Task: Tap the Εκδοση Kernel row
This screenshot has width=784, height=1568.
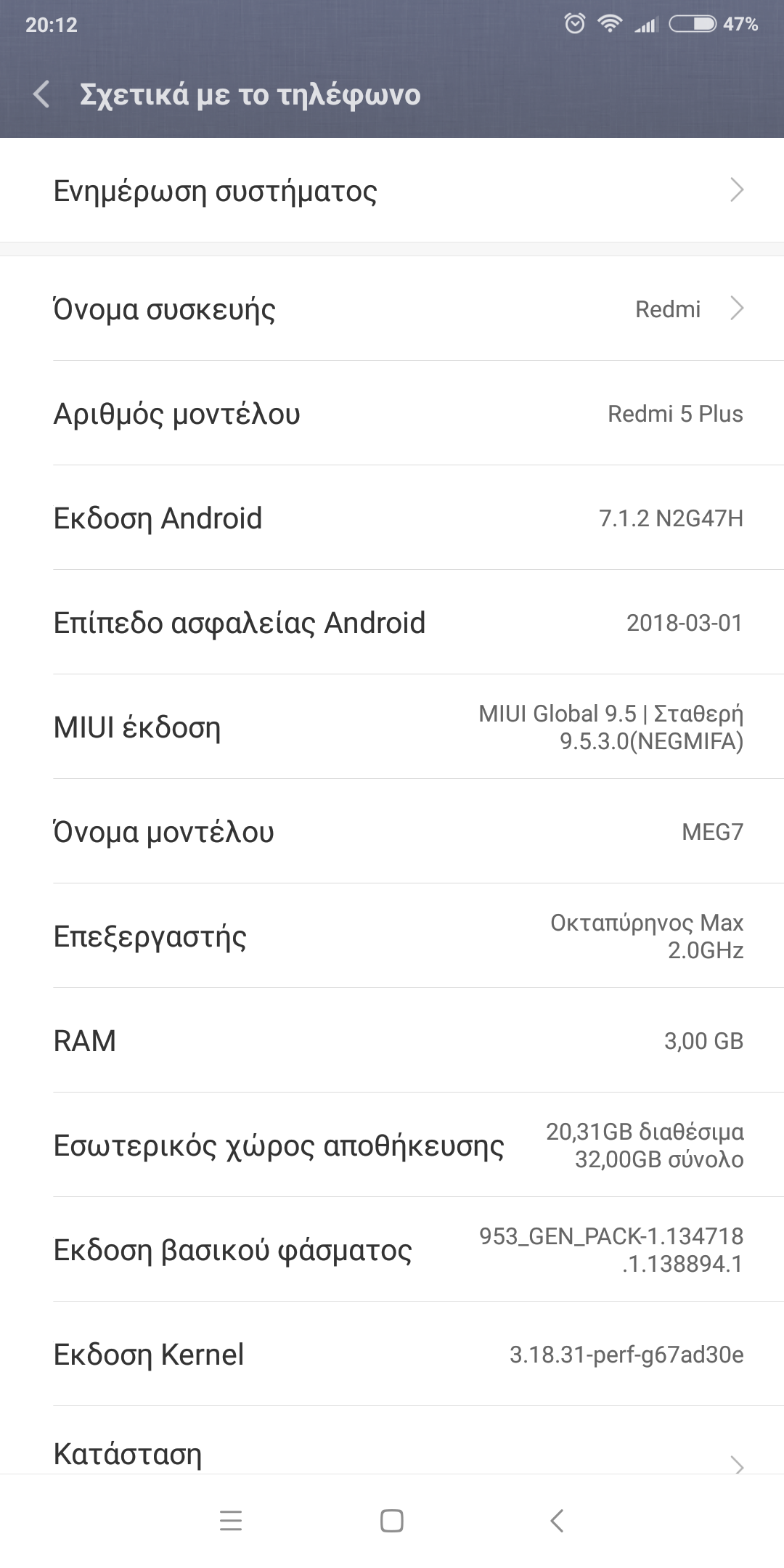Action: (x=392, y=1355)
